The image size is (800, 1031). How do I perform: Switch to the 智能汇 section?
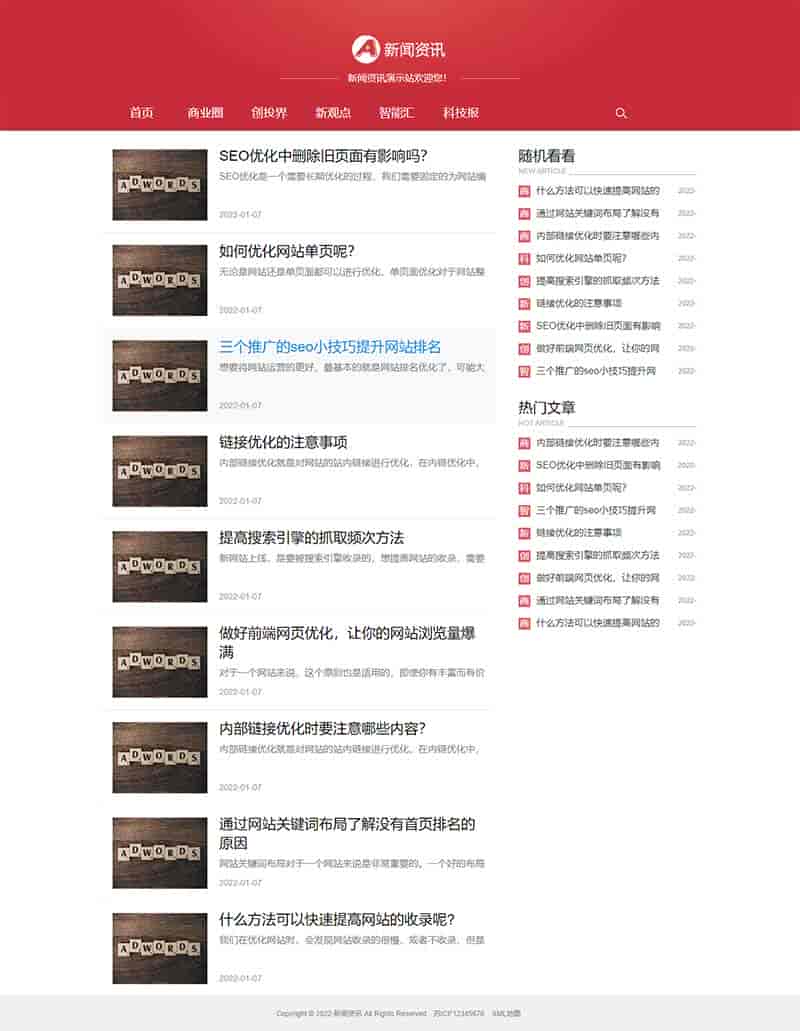coord(396,113)
